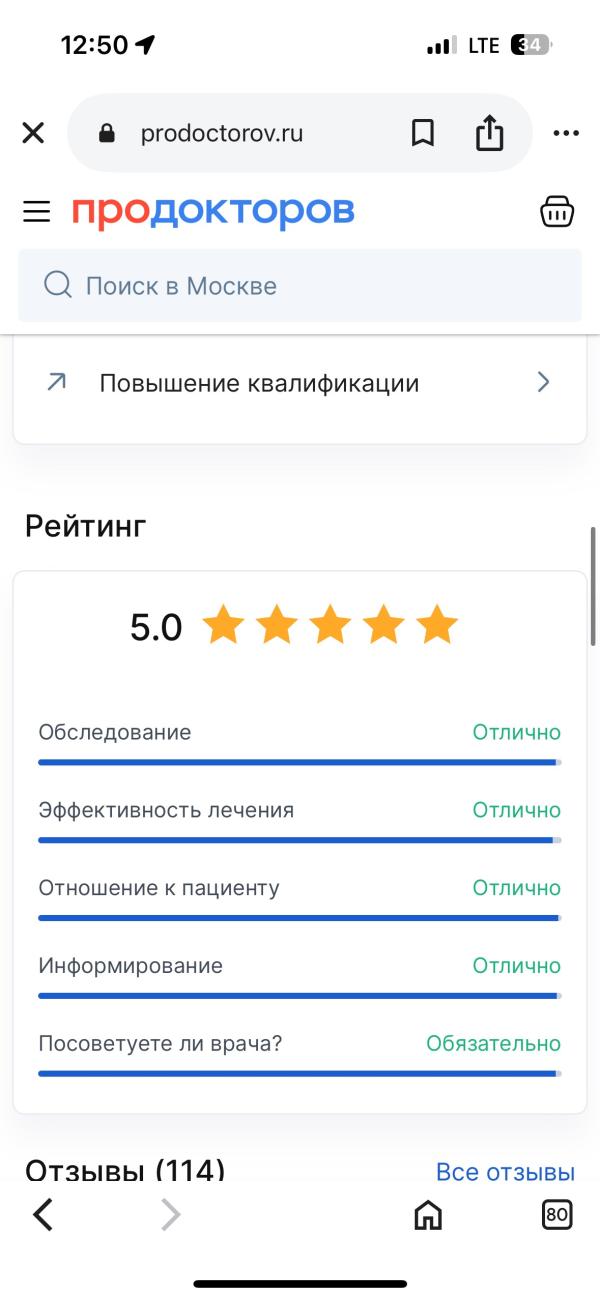Open the tabs counter showing 80
Viewport: 600px width, 1300px height.
click(x=557, y=1214)
